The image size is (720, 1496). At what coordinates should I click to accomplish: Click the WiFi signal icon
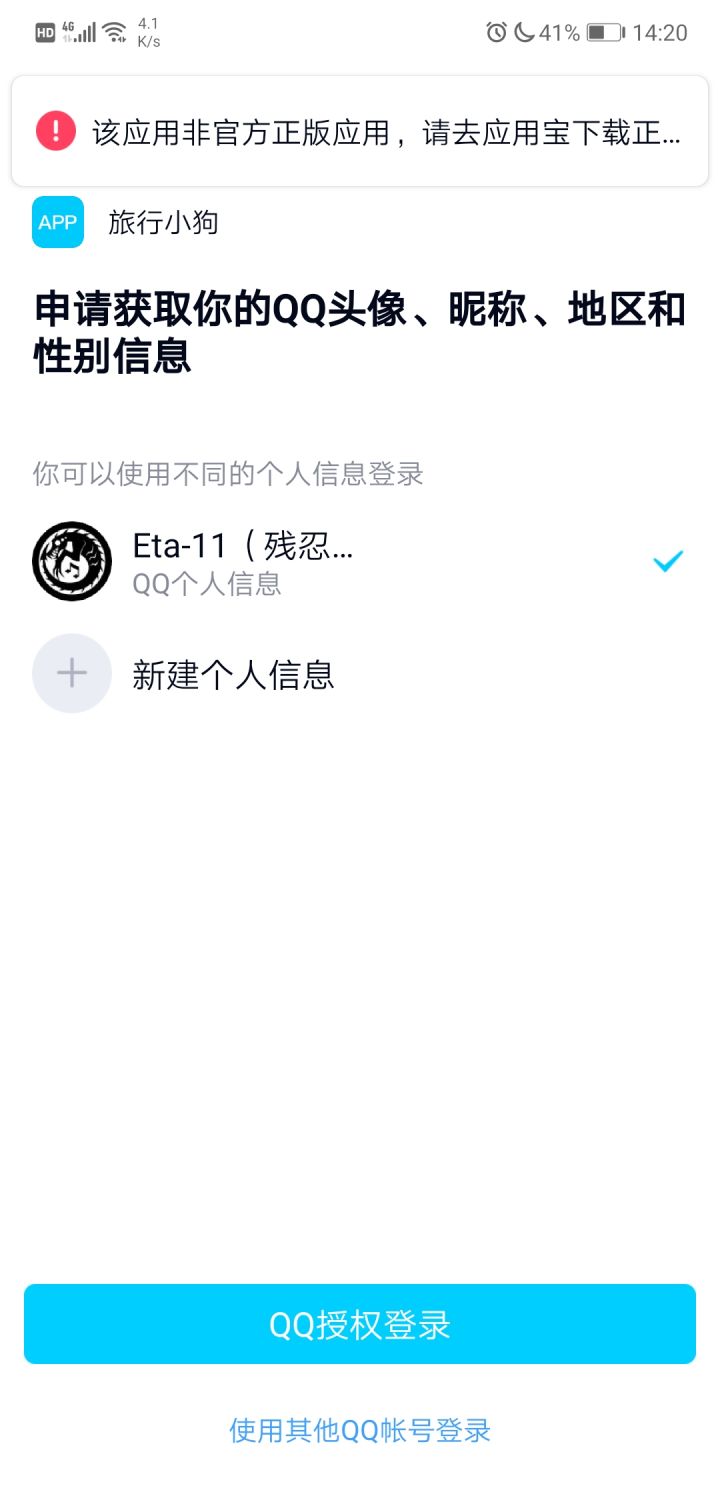click(x=114, y=30)
